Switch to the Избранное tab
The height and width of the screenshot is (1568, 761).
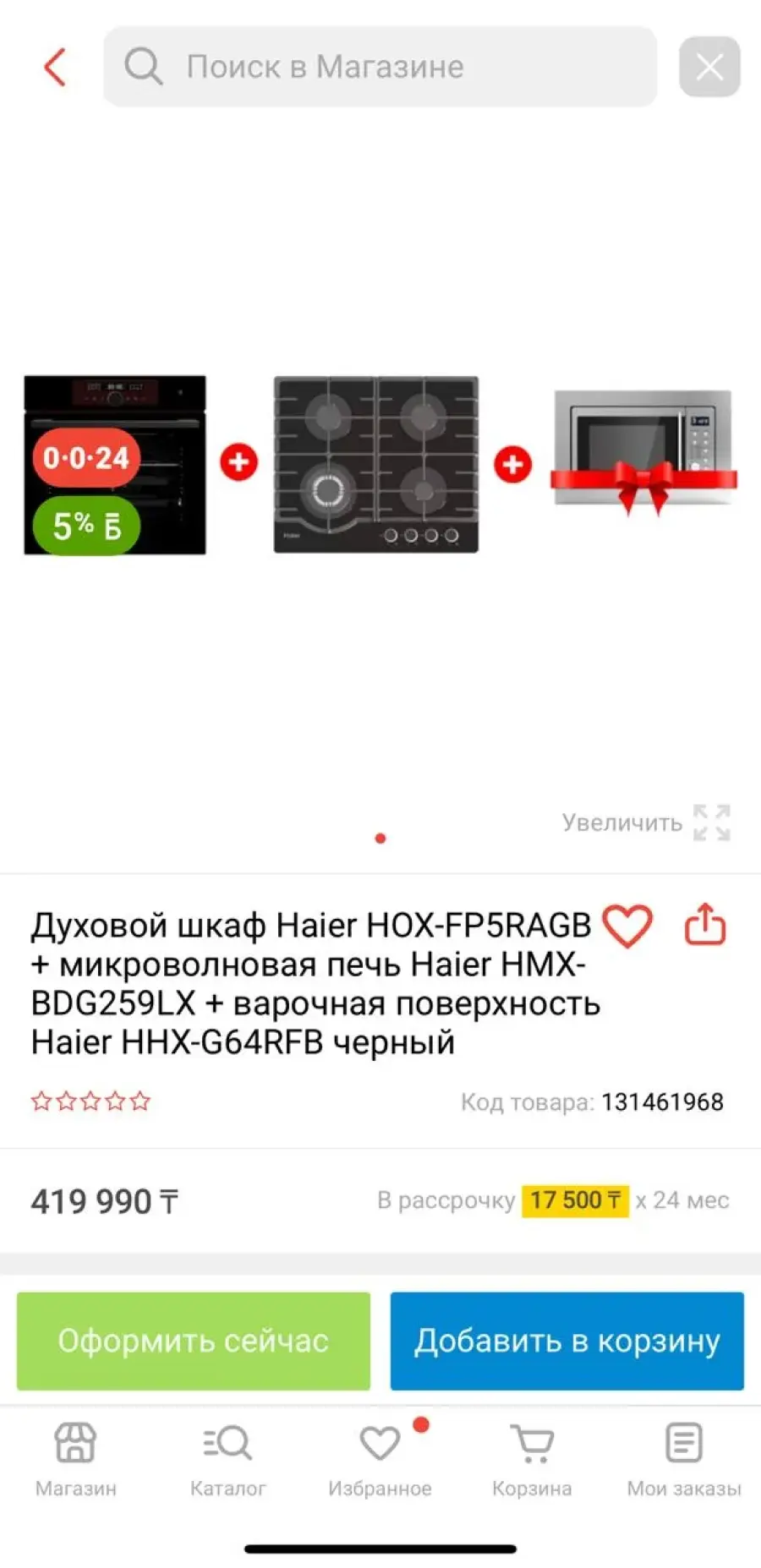pos(380,1460)
